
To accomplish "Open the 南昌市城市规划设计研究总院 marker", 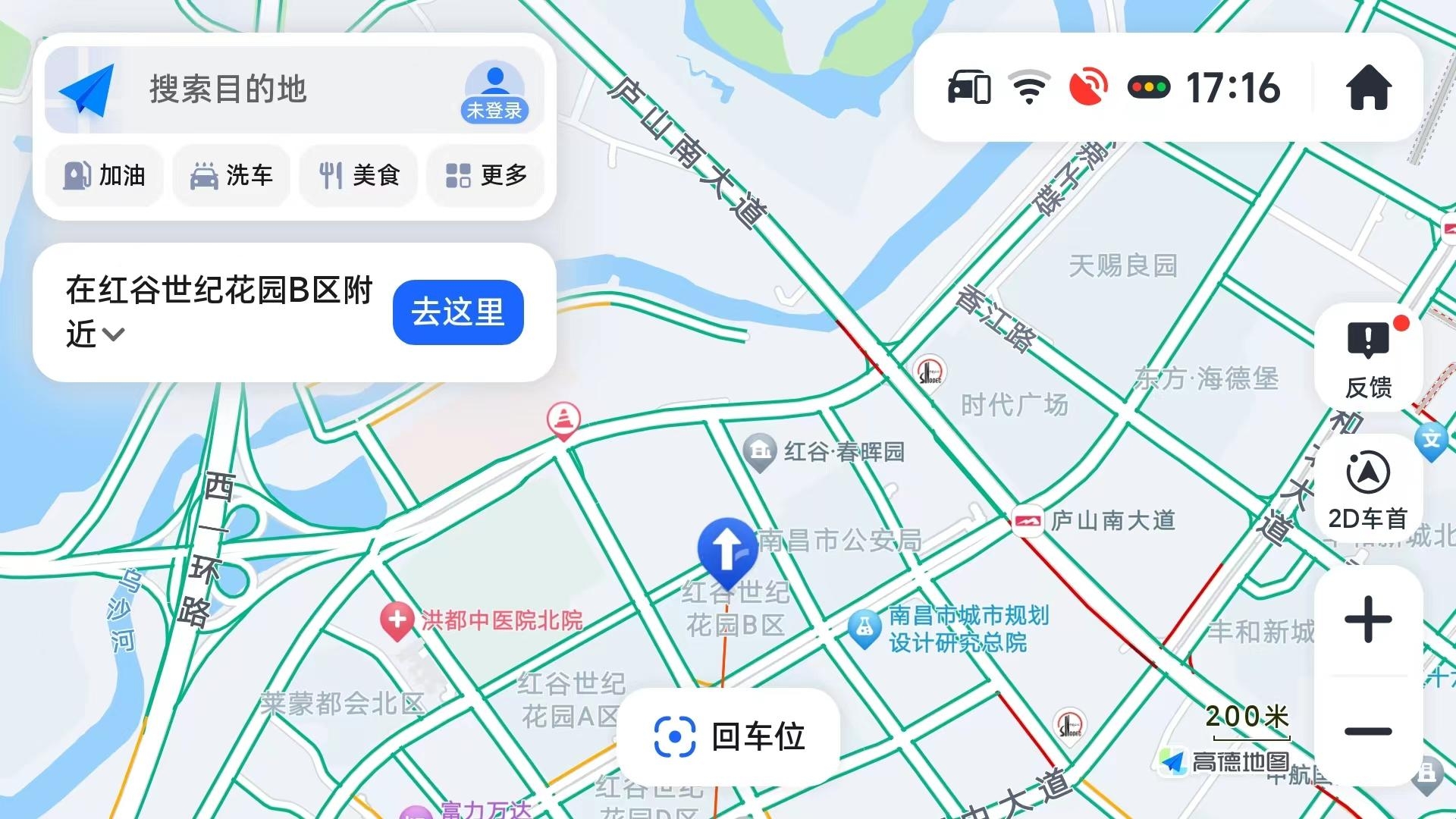I will (864, 629).
